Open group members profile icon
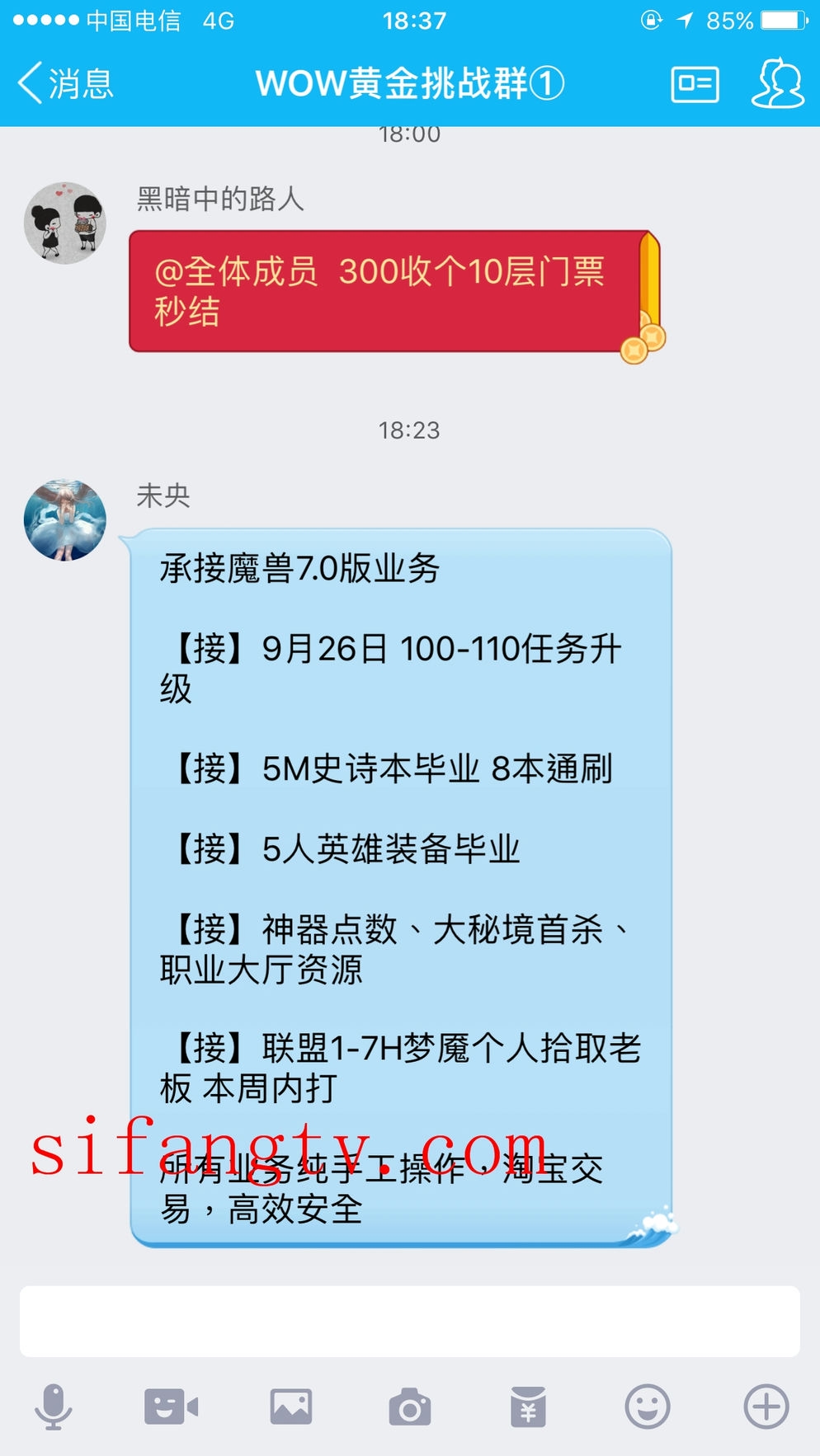 click(x=777, y=84)
